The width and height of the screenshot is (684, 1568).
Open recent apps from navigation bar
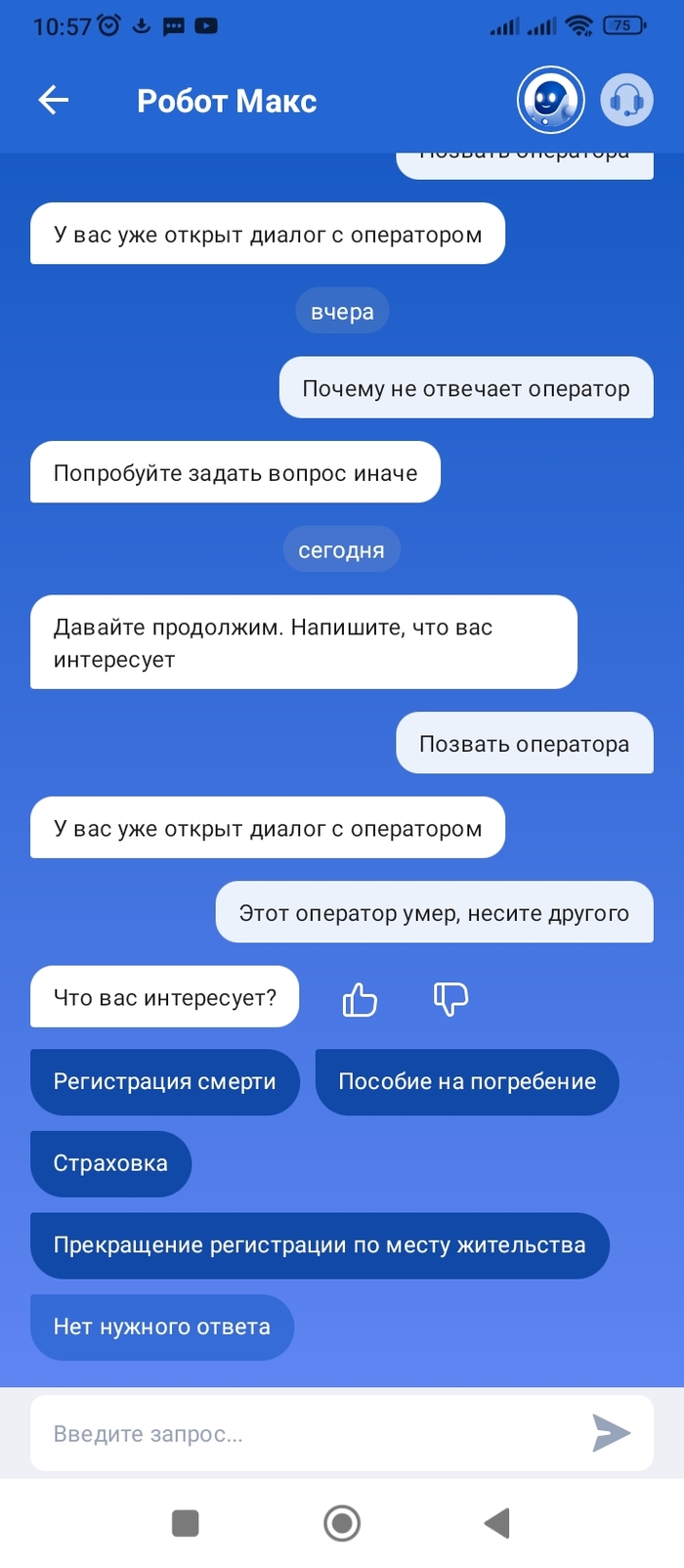pyautogui.click(x=185, y=1522)
